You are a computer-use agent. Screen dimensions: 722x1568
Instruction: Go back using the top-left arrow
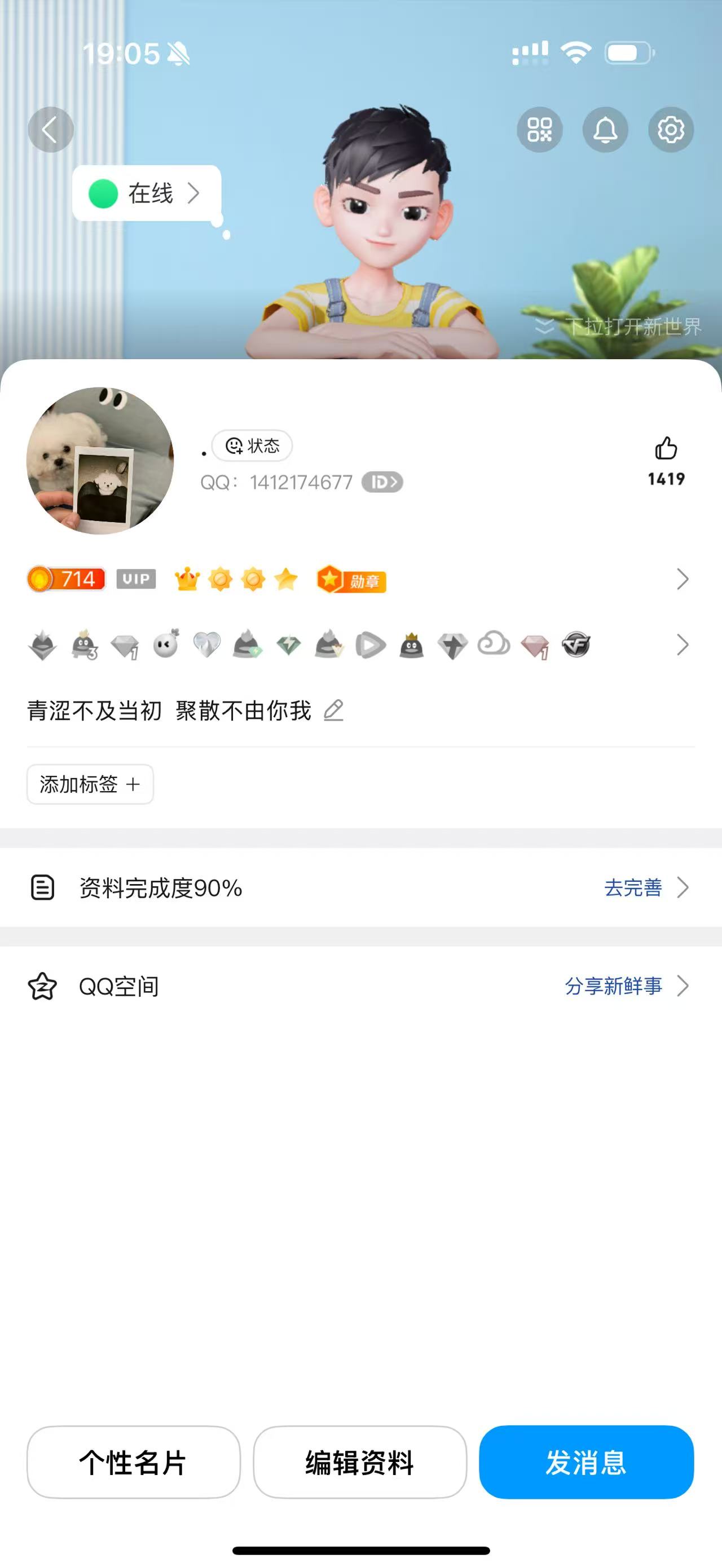51,130
